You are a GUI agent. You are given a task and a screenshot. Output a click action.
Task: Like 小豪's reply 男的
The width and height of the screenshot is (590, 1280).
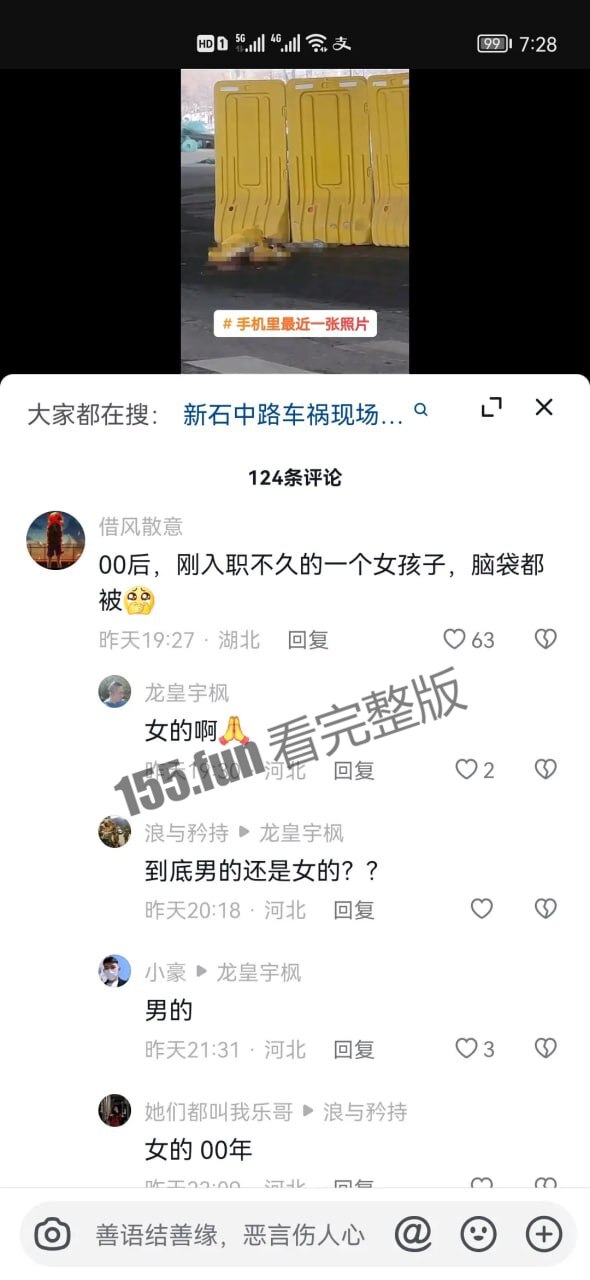pos(475,1049)
